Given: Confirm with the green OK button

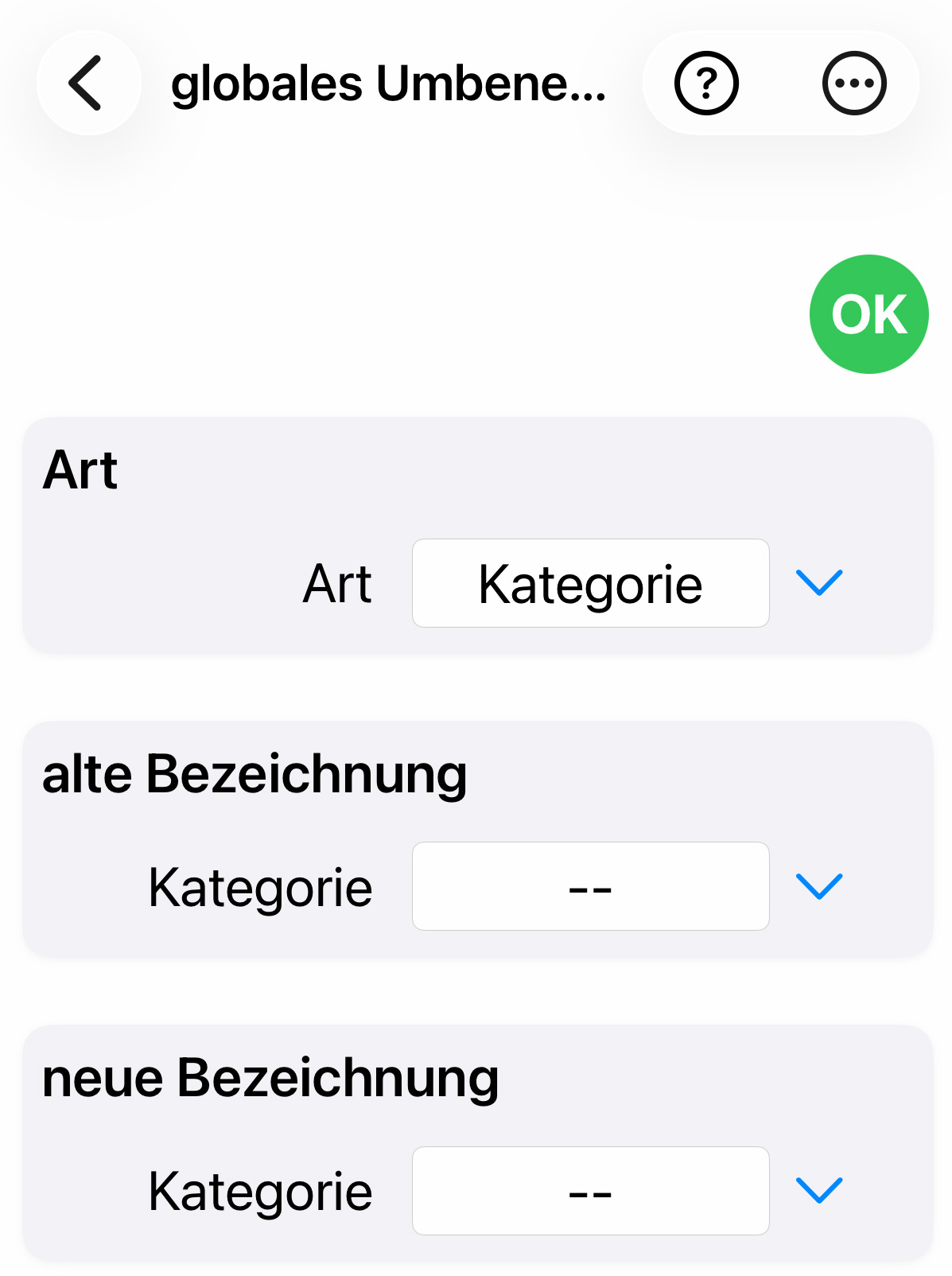Looking at the screenshot, I should pos(868,314).
